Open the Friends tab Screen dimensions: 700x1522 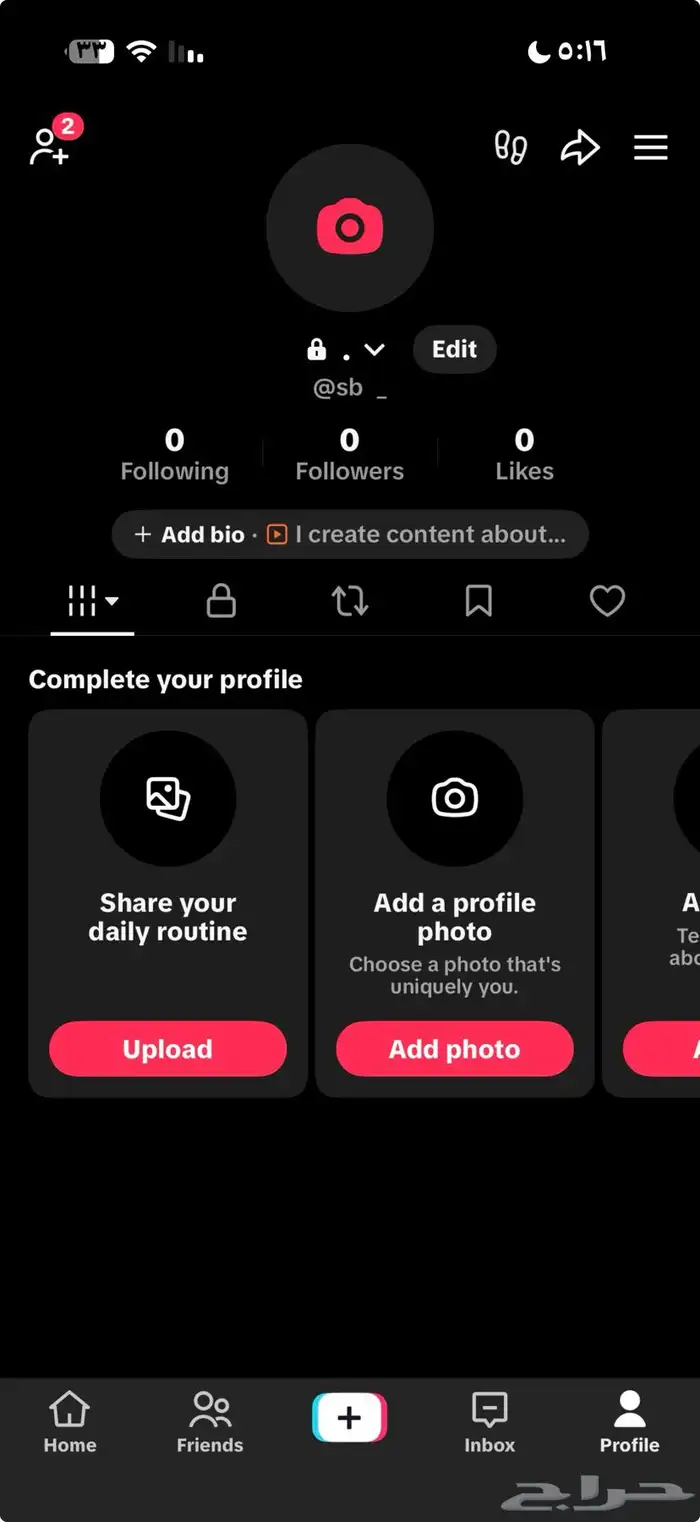(x=209, y=1422)
